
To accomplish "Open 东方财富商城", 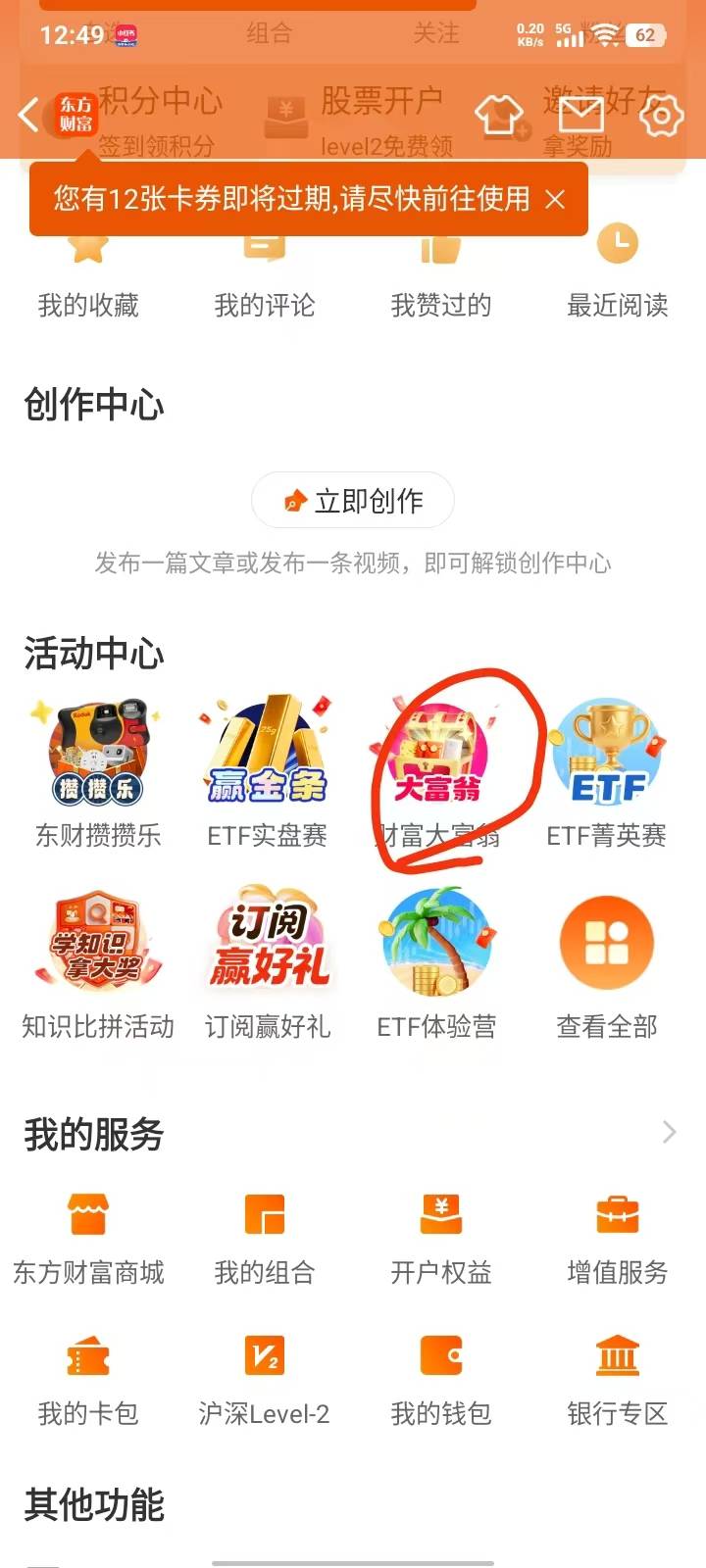I will pos(88,1240).
